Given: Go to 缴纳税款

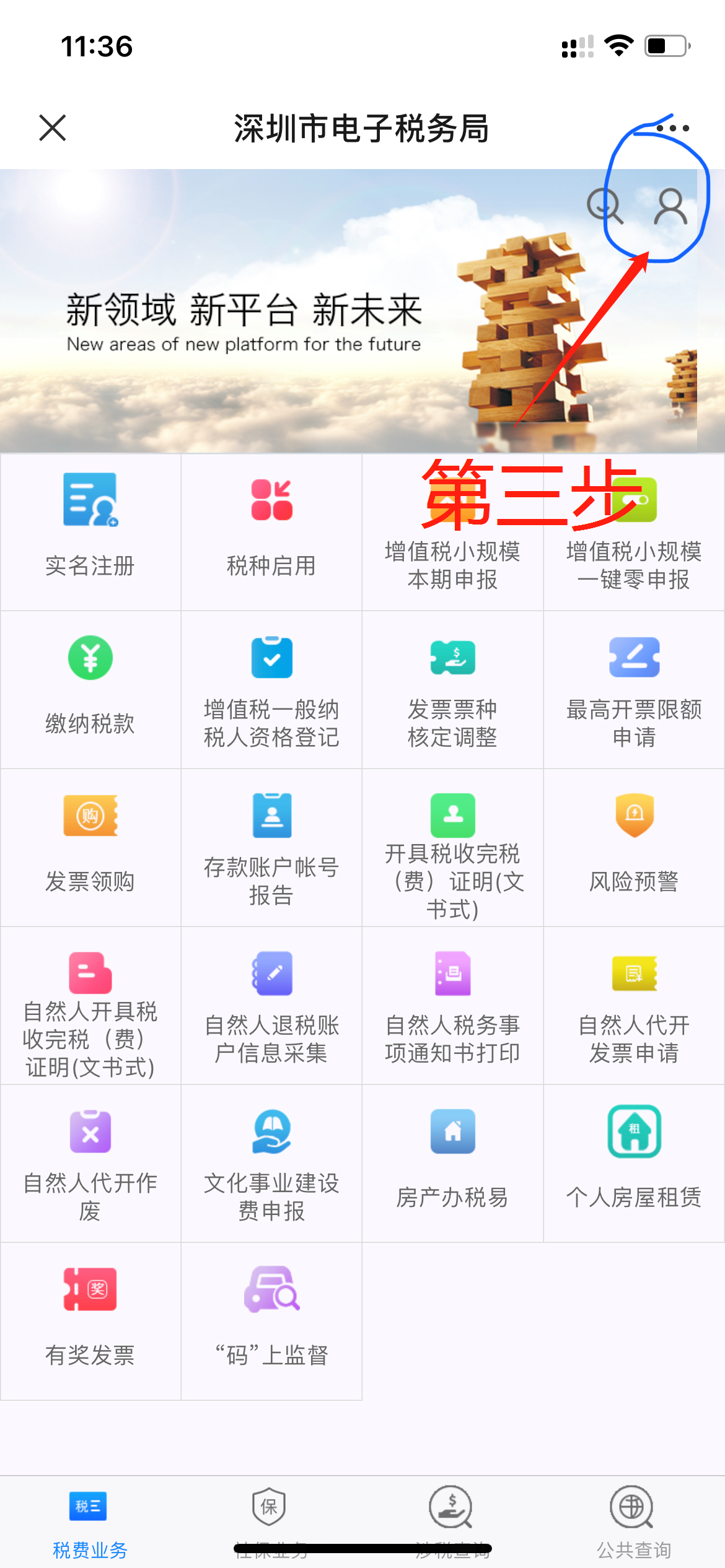Looking at the screenshot, I should (90, 689).
